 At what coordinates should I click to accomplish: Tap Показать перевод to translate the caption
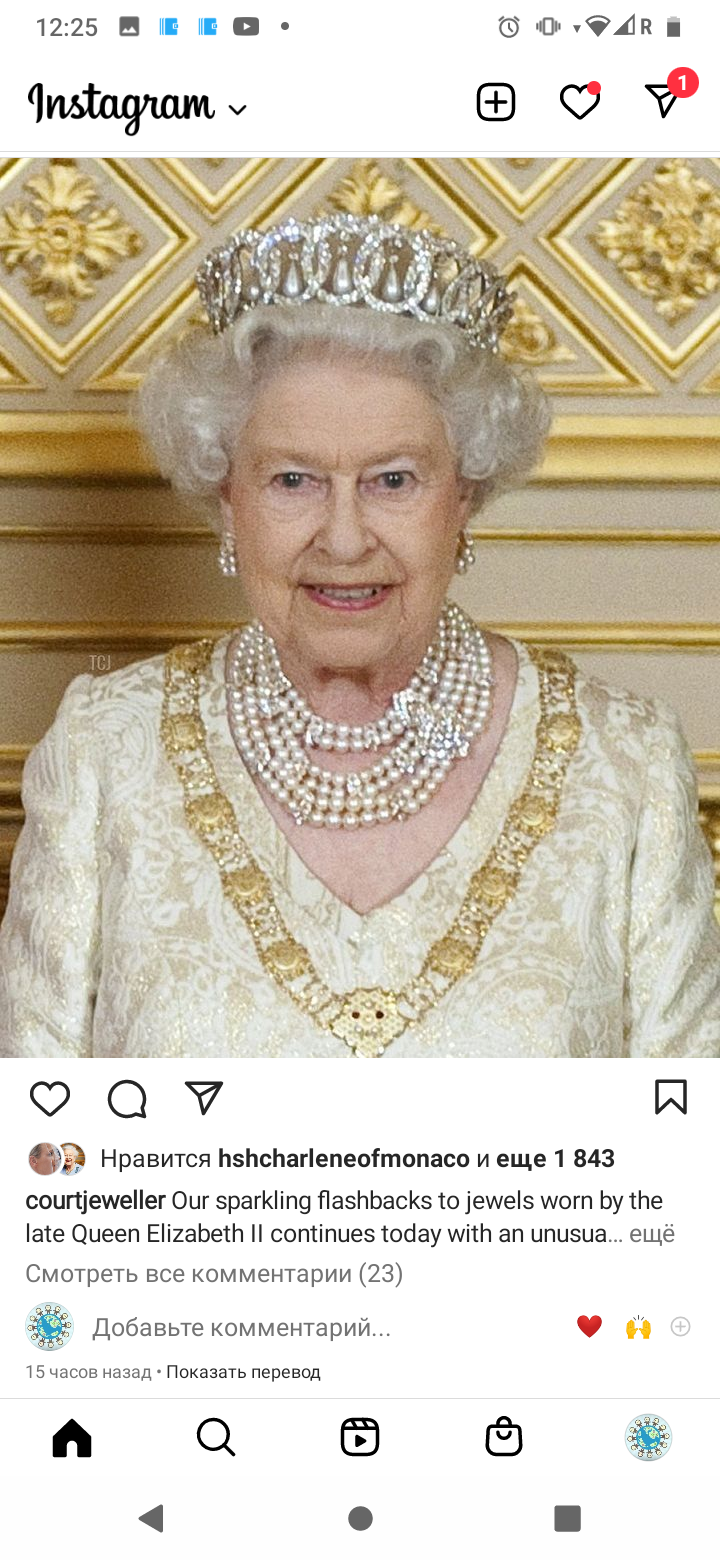(243, 1372)
